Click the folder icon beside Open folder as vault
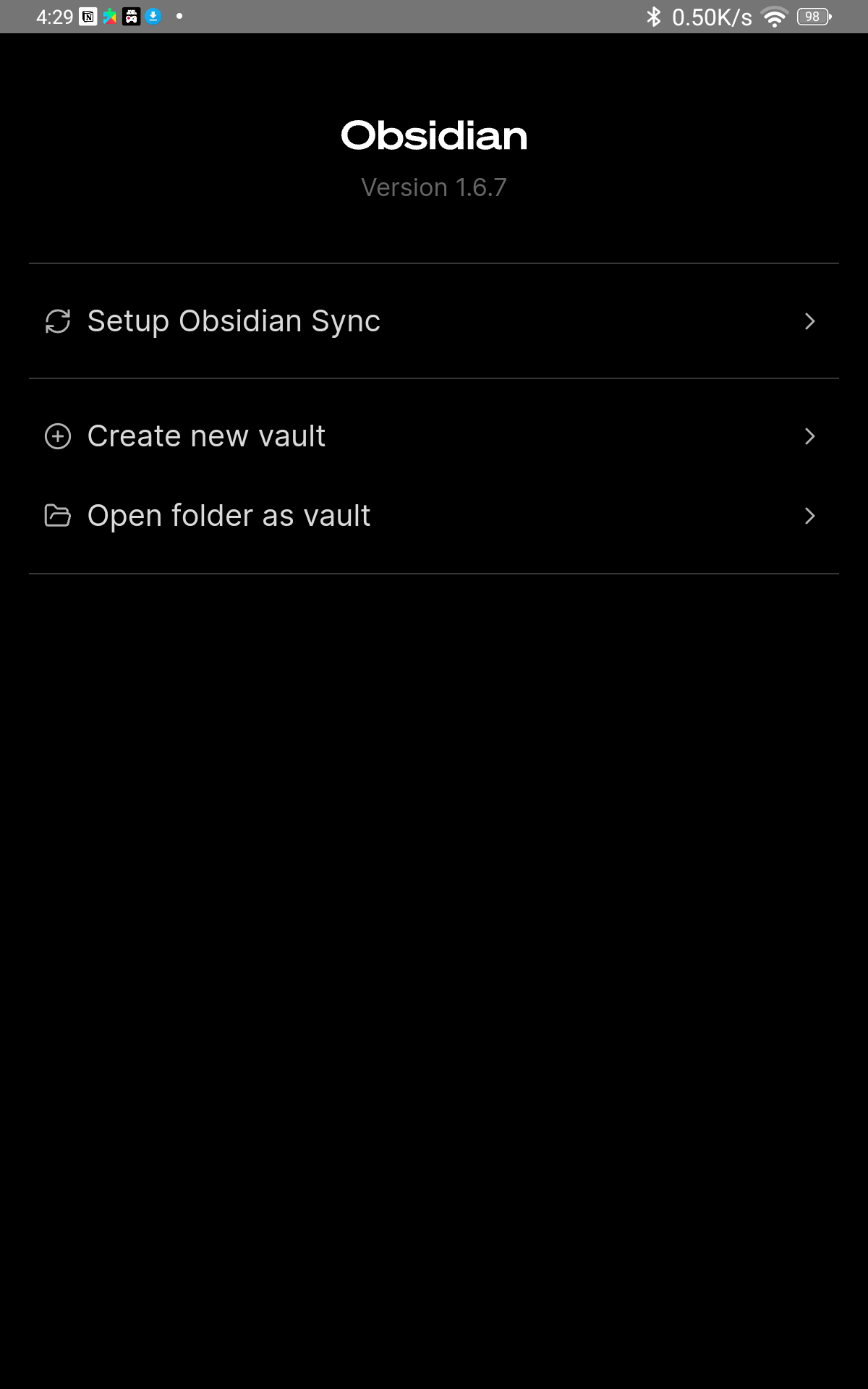Screen dimensions: 868x1389 coord(59,516)
